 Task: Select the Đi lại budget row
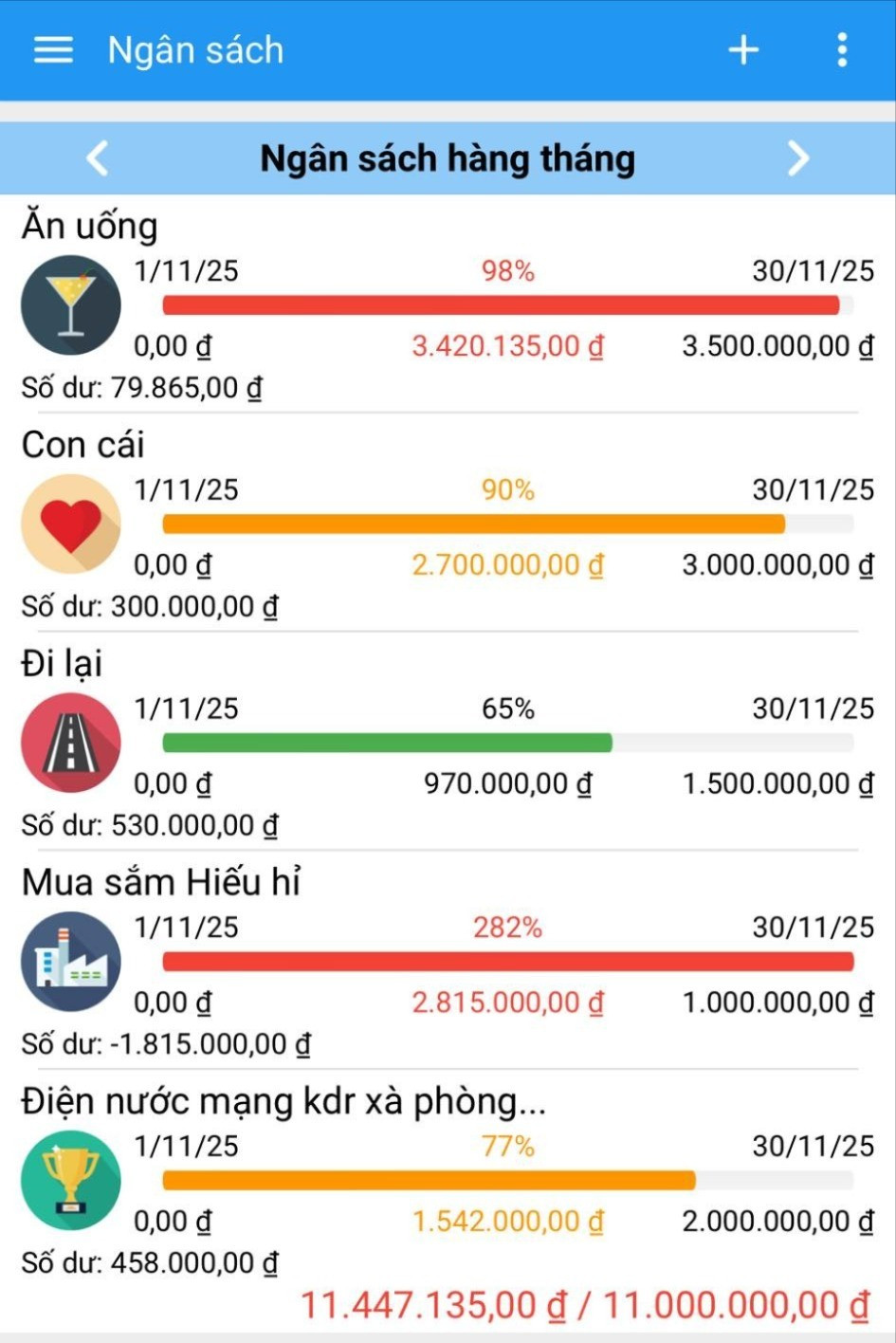click(x=448, y=744)
